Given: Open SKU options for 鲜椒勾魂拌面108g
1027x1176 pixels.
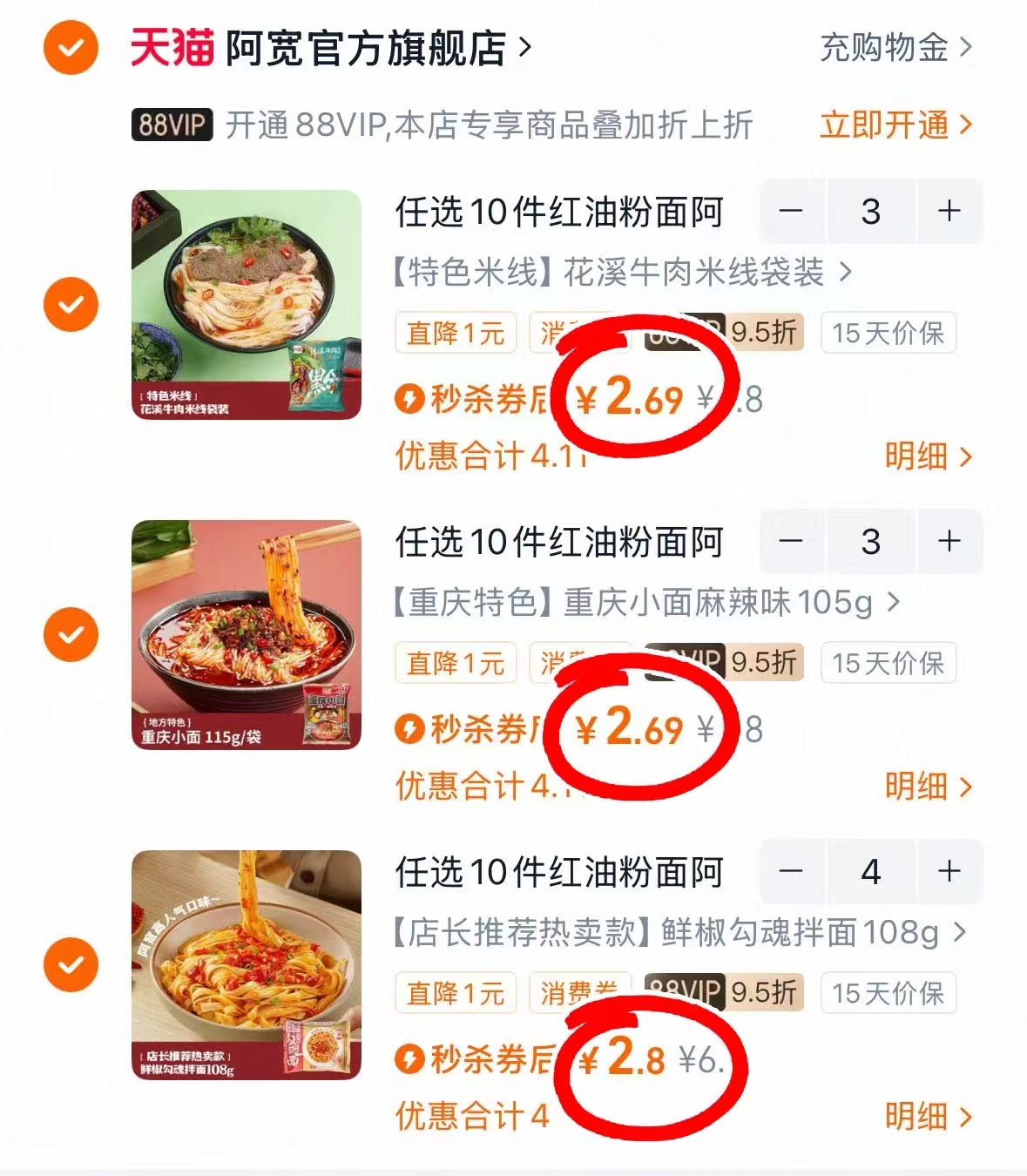Looking at the screenshot, I should point(671,932).
